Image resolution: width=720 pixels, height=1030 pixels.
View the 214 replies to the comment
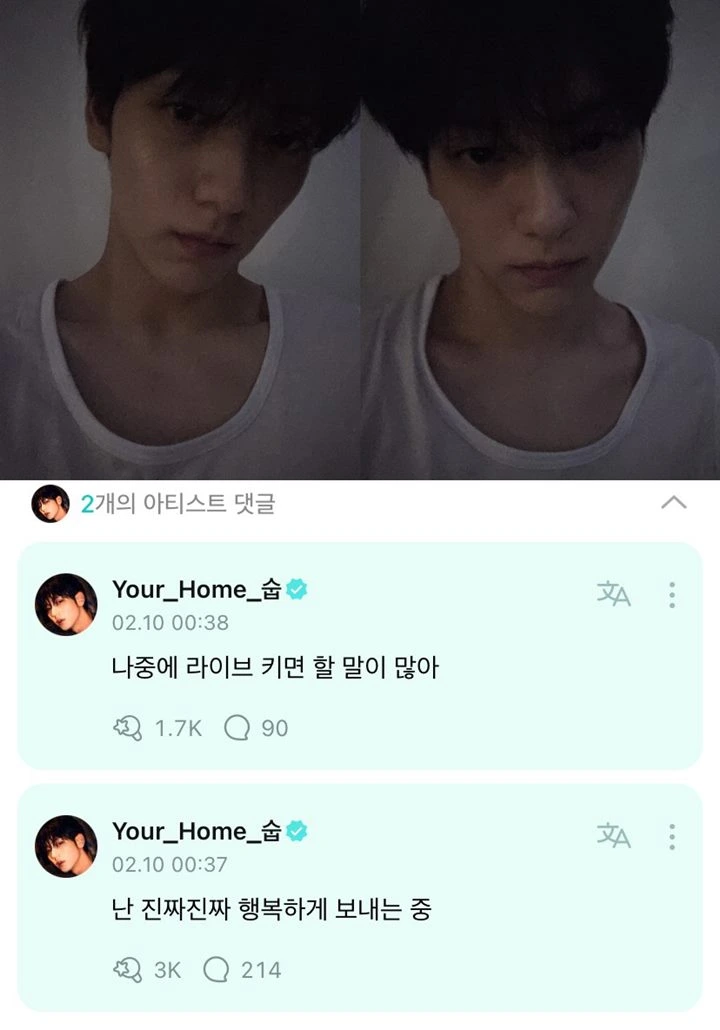click(x=216, y=969)
